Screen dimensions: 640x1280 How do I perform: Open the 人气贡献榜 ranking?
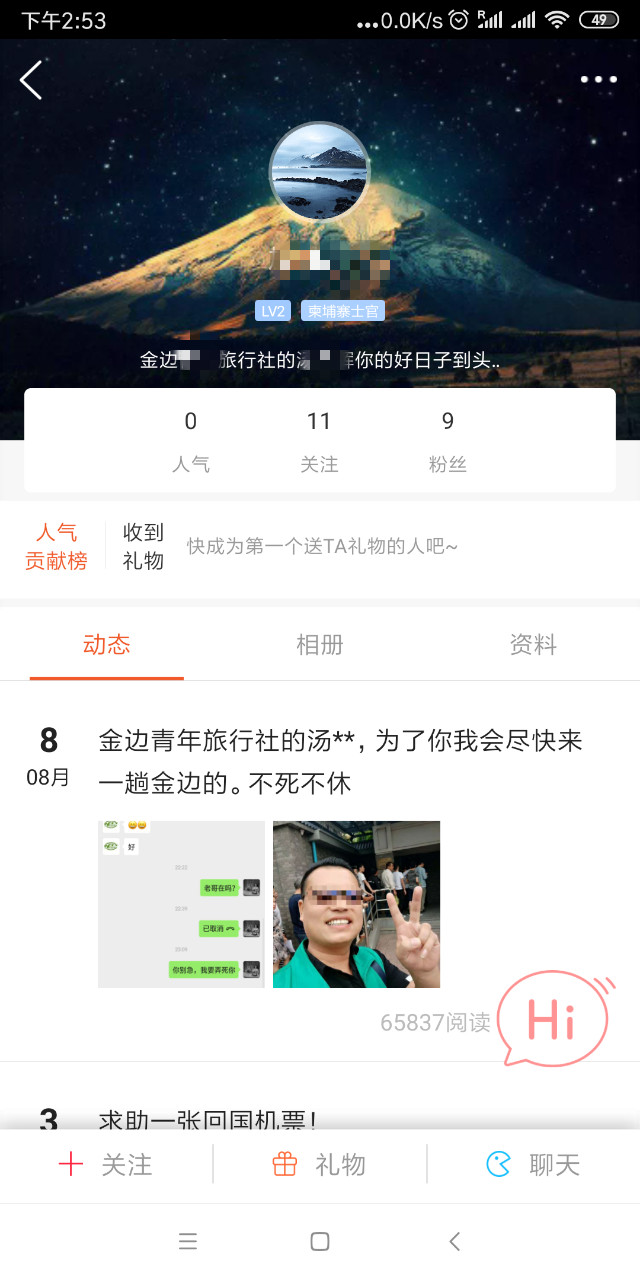(56, 546)
